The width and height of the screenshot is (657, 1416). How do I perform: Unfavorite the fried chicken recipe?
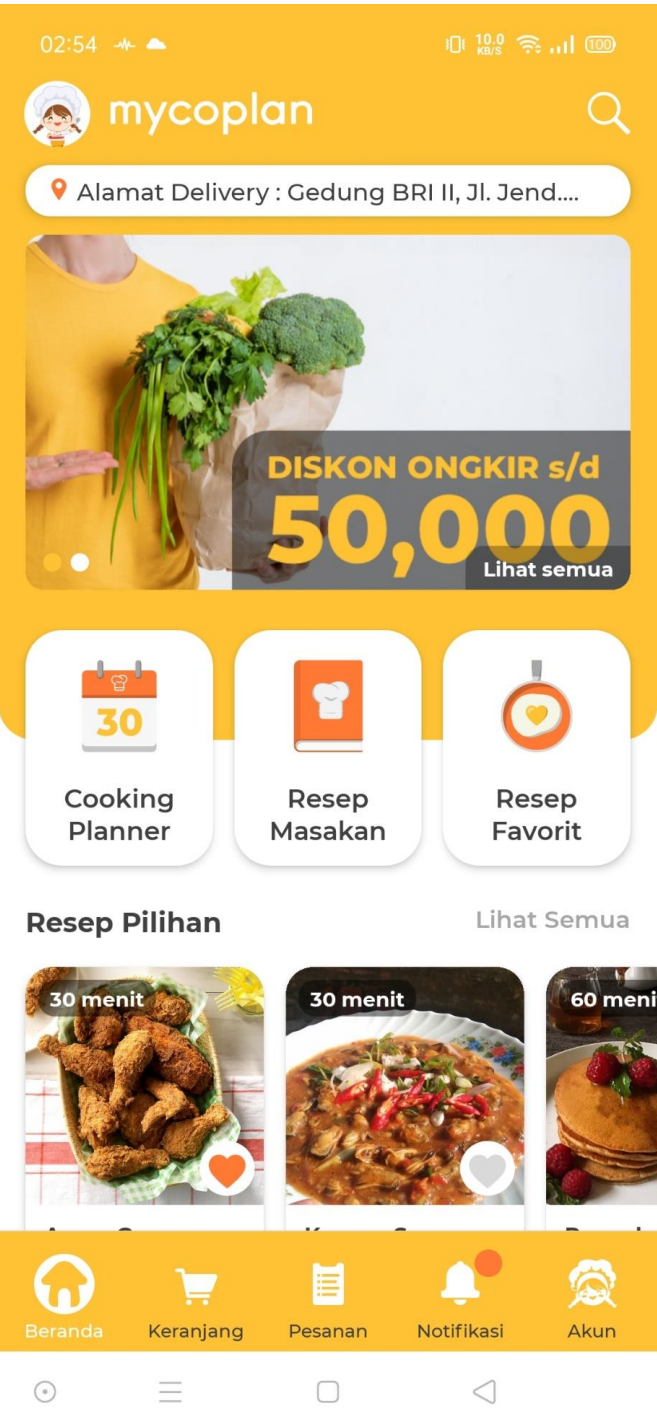(x=227, y=1170)
